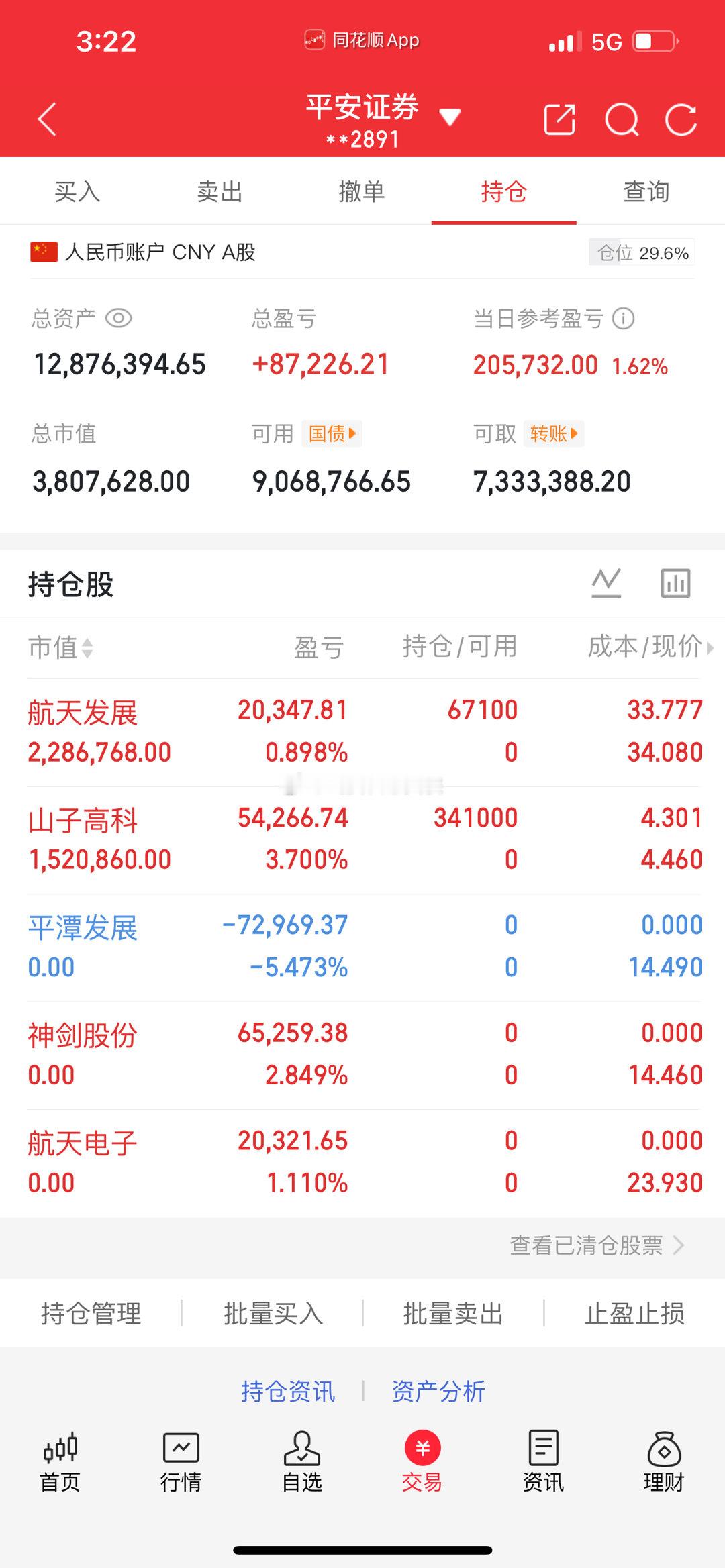Refresh account data with the refresh icon

tap(681, 119)
